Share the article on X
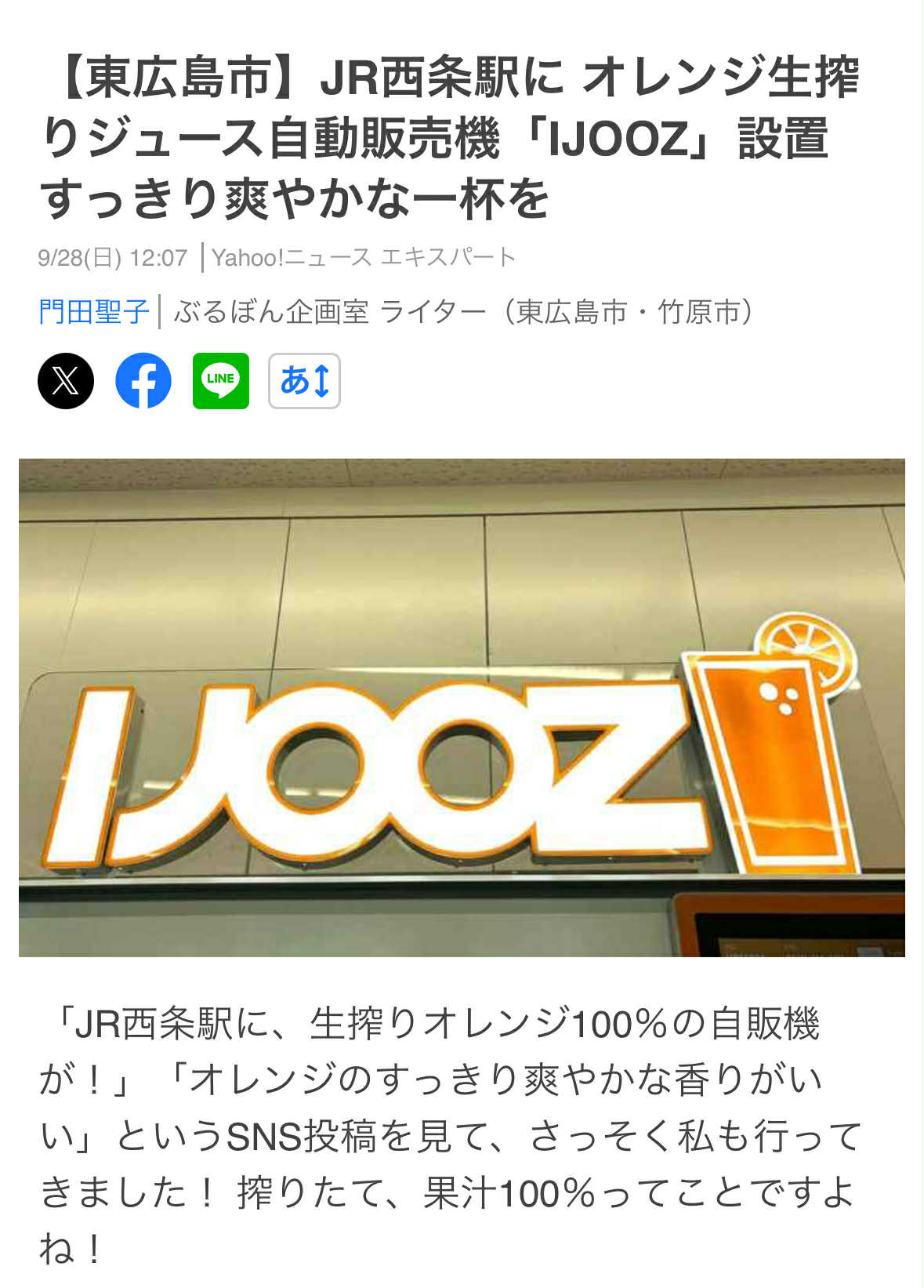924x1288 pixels. pos(66,381)
